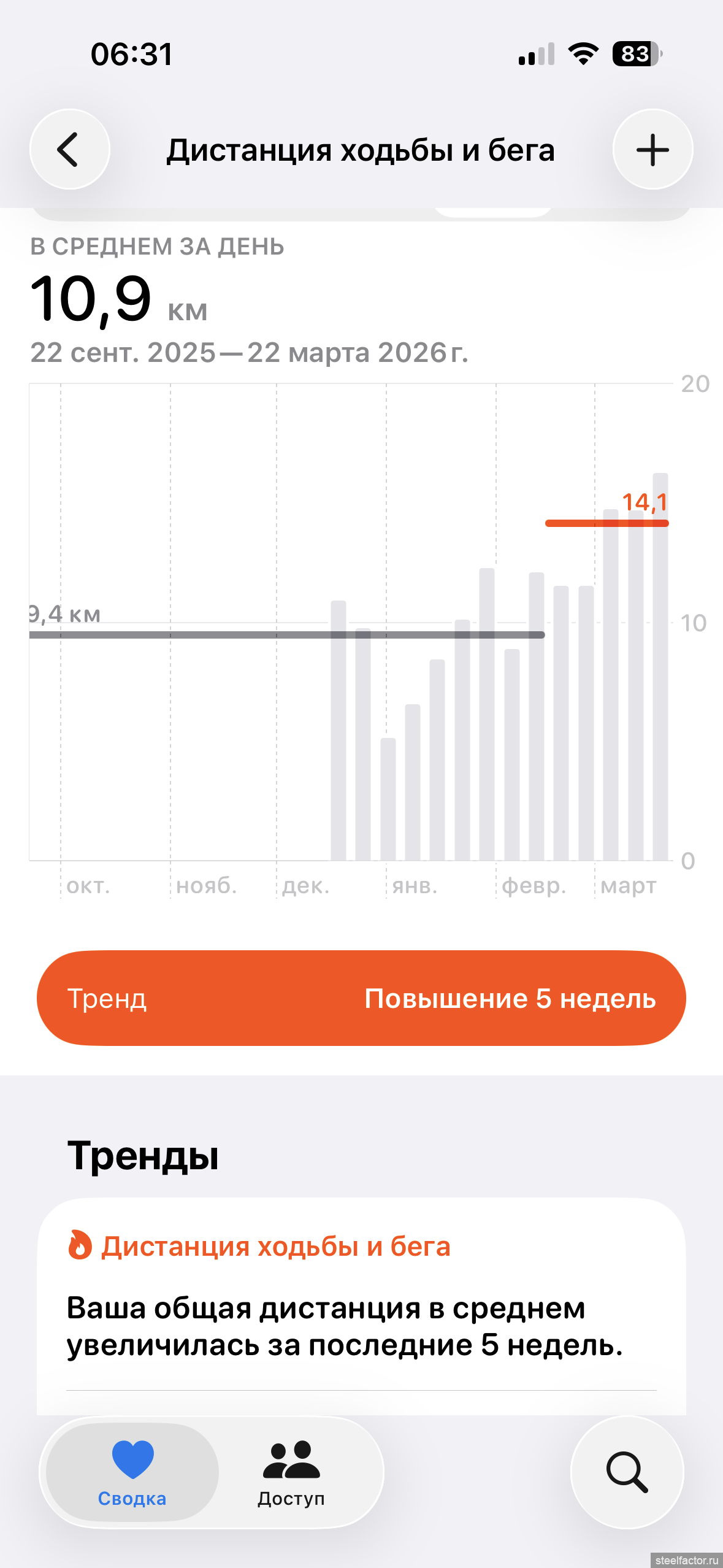Open the search magnifier
The width and height of the screenshot is (723, 1568).
pos(627,1472)
